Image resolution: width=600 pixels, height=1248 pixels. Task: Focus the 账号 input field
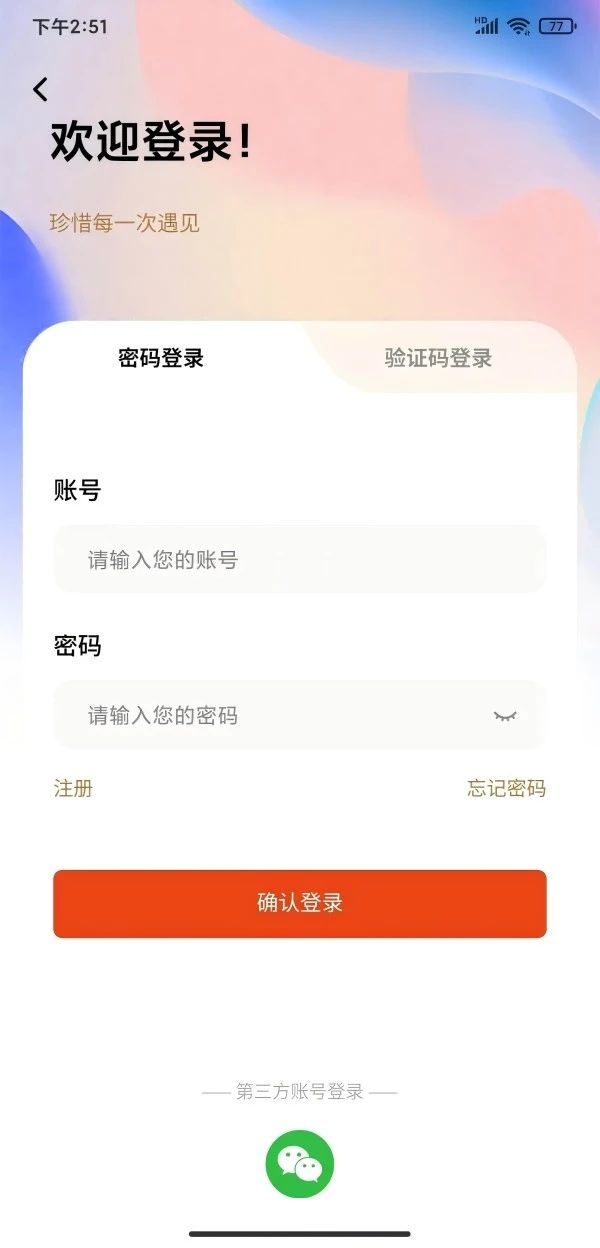300,560
